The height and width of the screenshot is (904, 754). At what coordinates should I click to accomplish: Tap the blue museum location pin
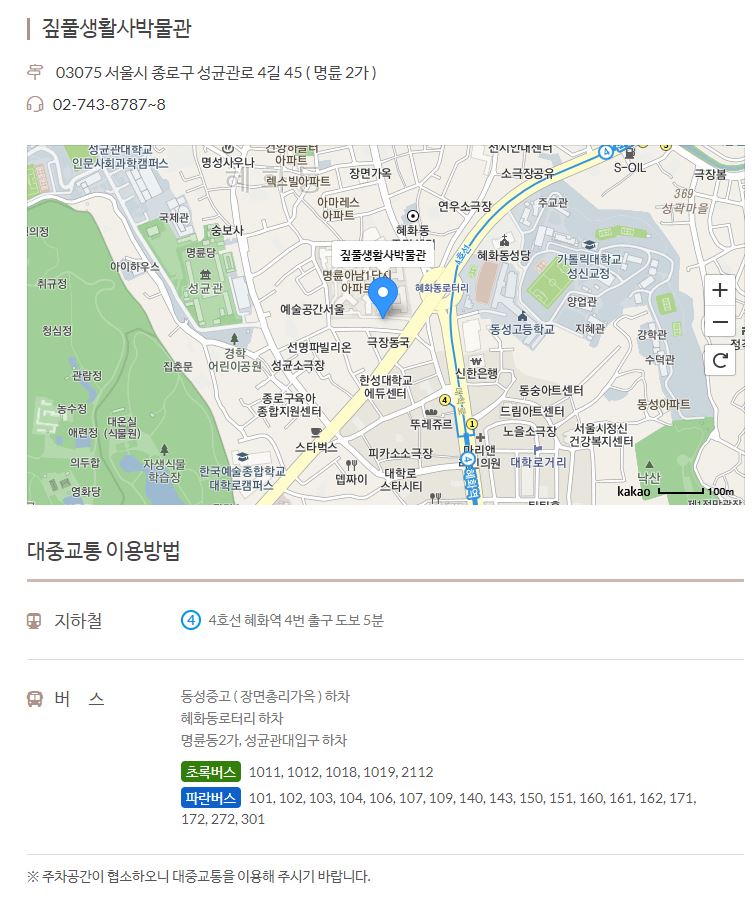tap(383, 297)
